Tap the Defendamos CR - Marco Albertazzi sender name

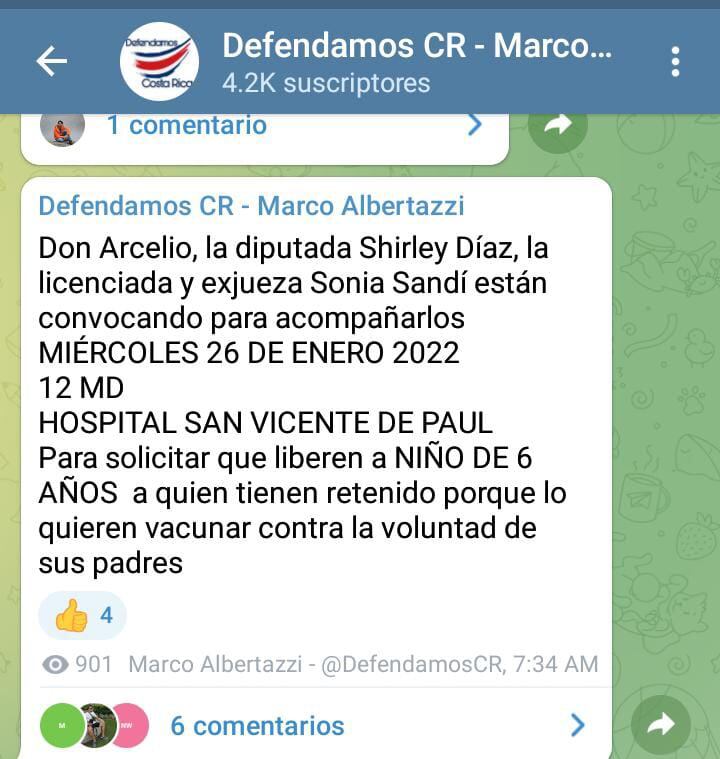pyautogui.click(x=251, y=206)
